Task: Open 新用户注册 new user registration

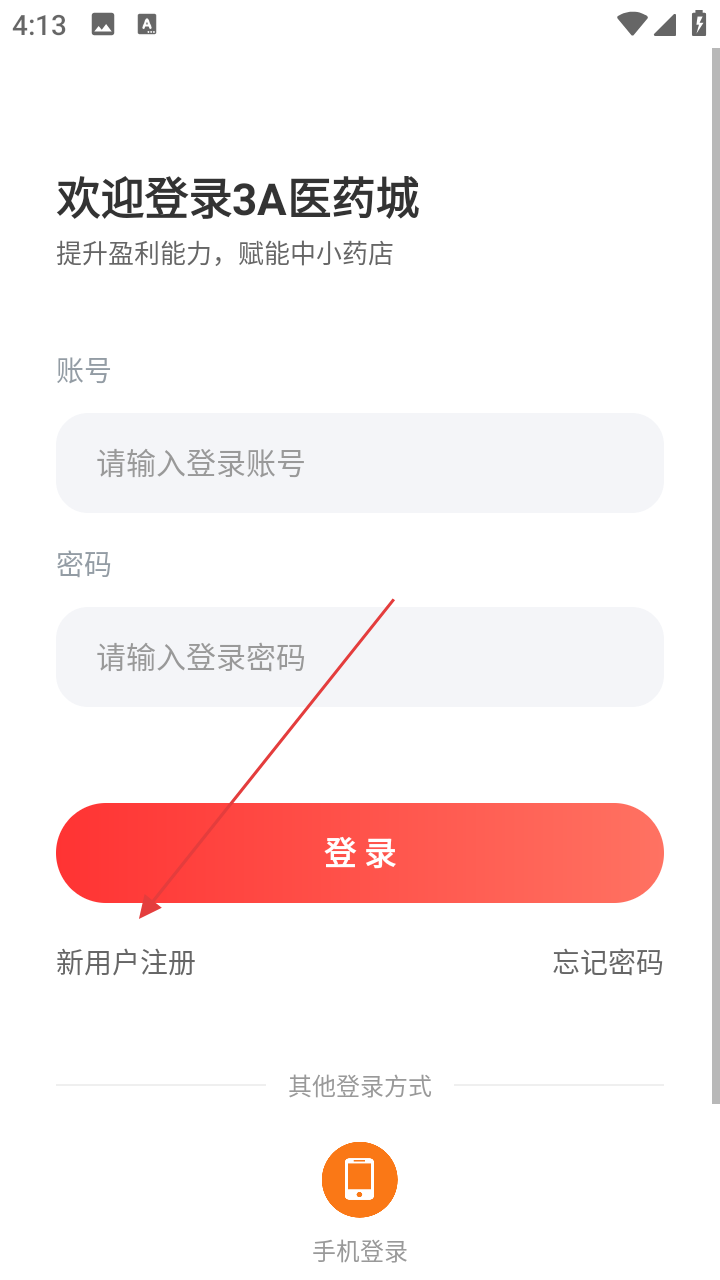Action: coord(126,963)
